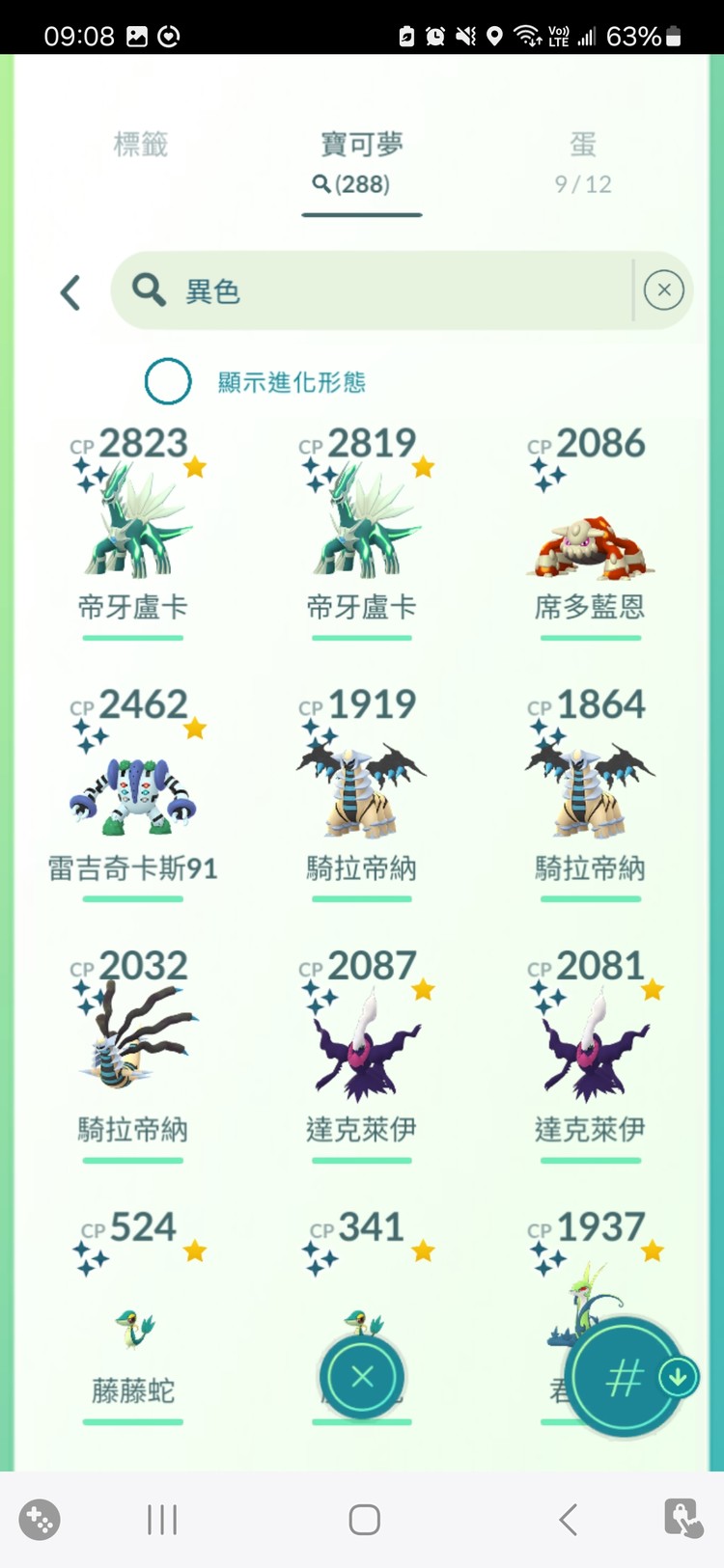Open 席多藍恩 CP 2086
This screenshot has width=724, height=1568.
590,540
